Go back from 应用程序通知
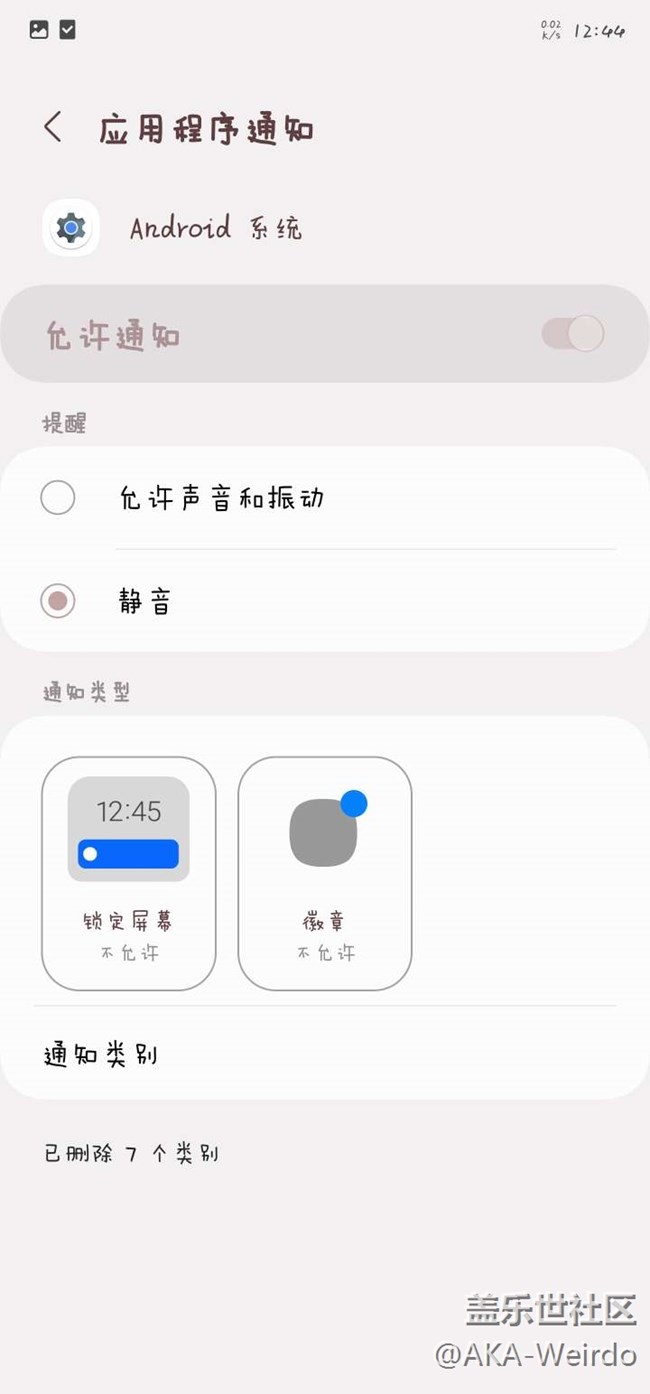Image resolution: width=650 pixels, height=1394 pixels. [53, 128]
